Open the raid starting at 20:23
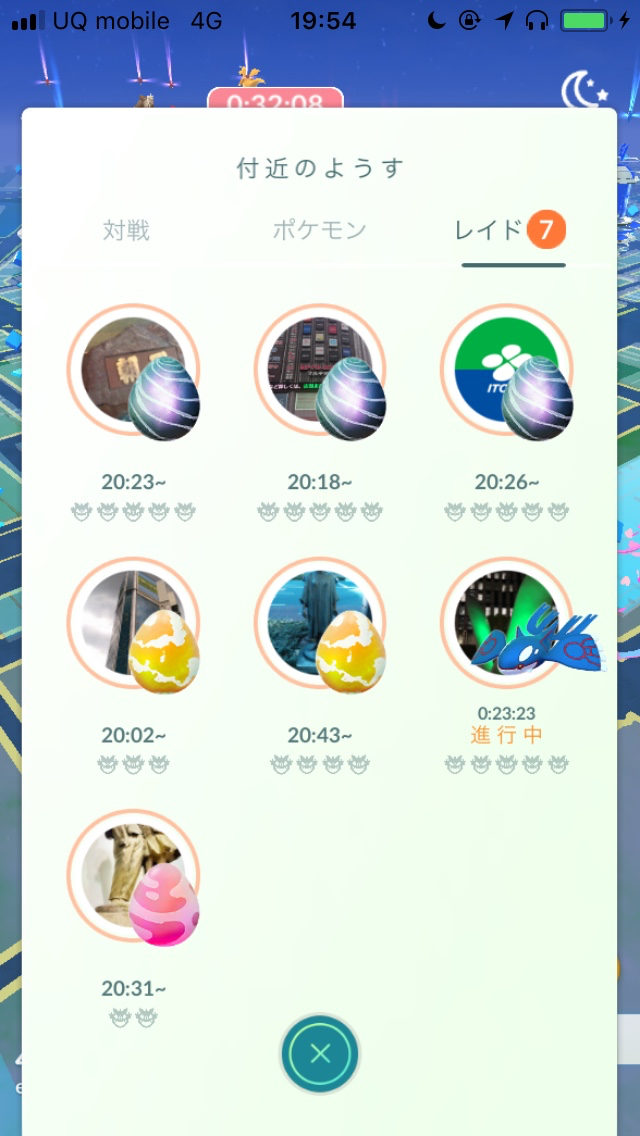This screenshot has width=640, height=1136. point(134,372)
